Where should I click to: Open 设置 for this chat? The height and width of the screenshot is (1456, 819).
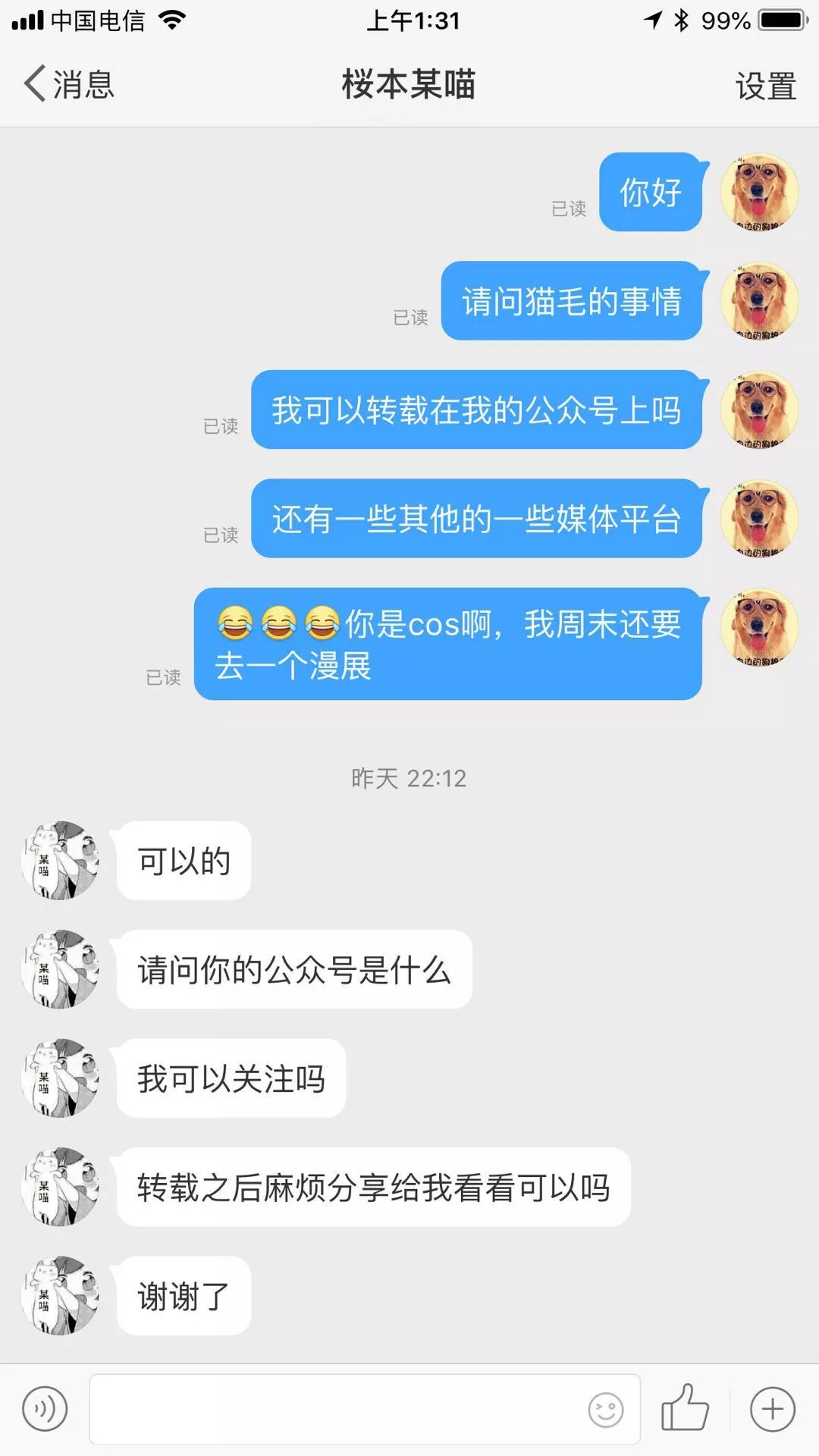click(x=765, y=85)
